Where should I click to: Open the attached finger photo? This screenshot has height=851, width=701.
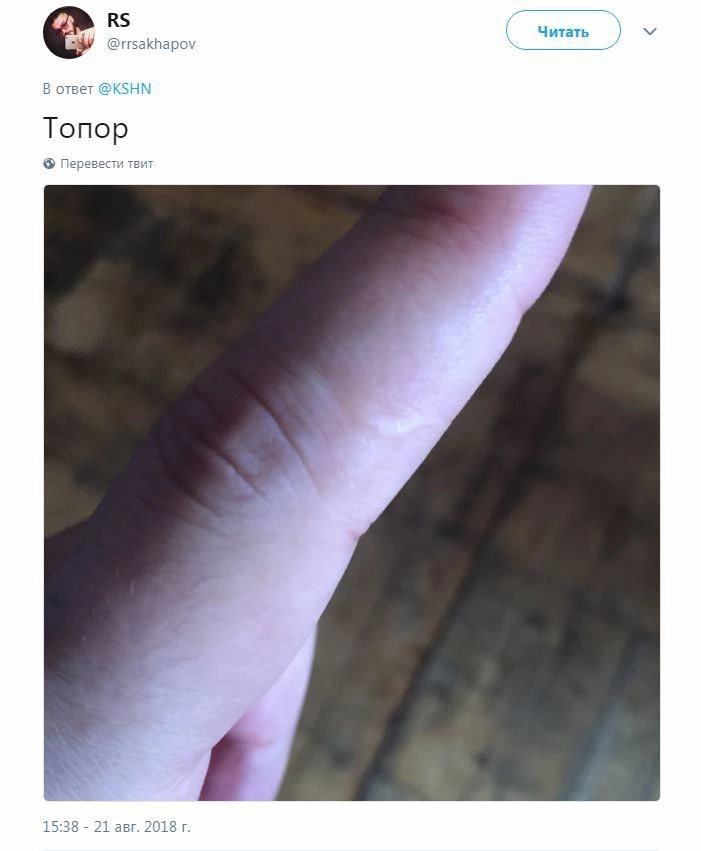(x=351, y=492)
